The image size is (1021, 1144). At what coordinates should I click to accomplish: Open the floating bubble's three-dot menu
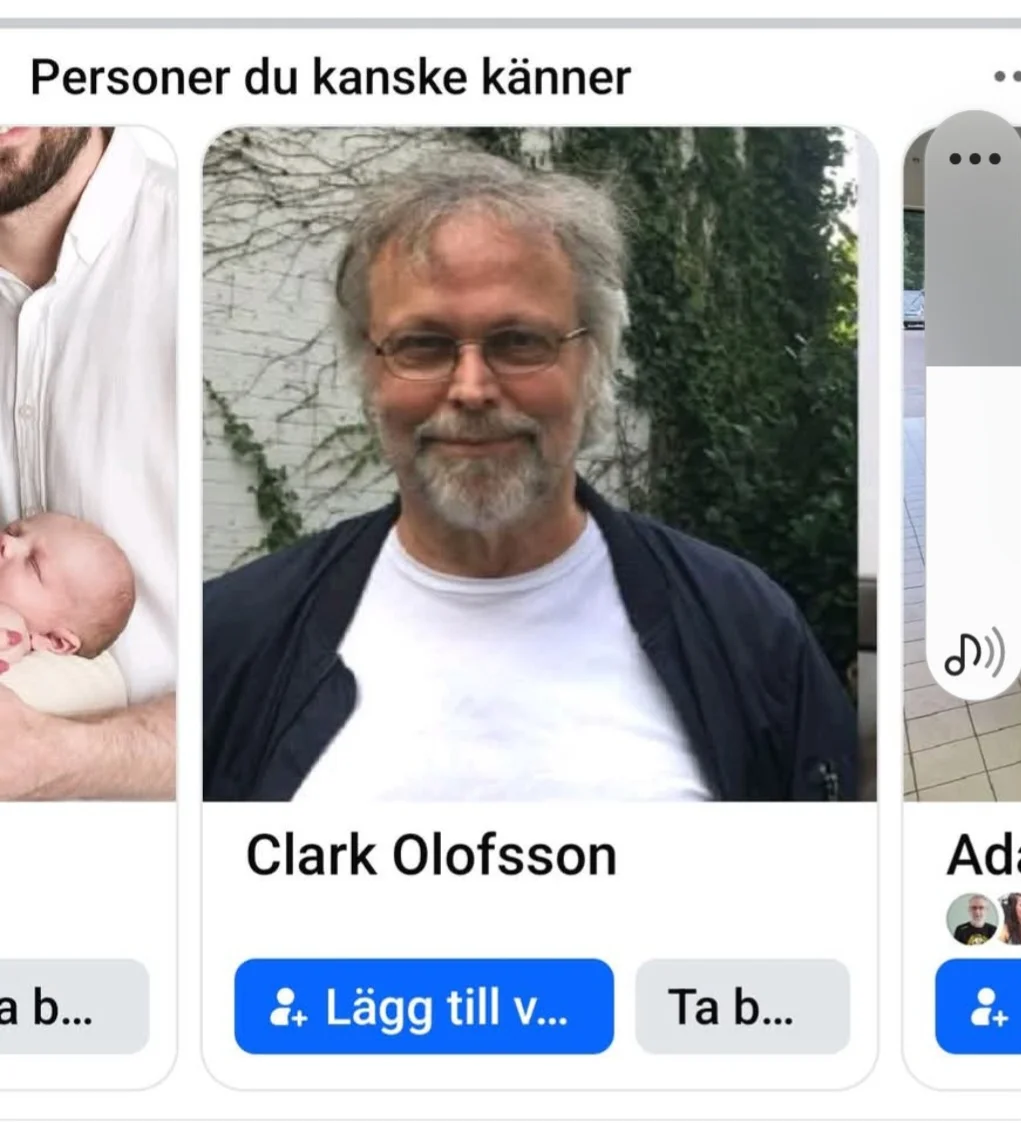pyautogui.click(x=974, y=159)
